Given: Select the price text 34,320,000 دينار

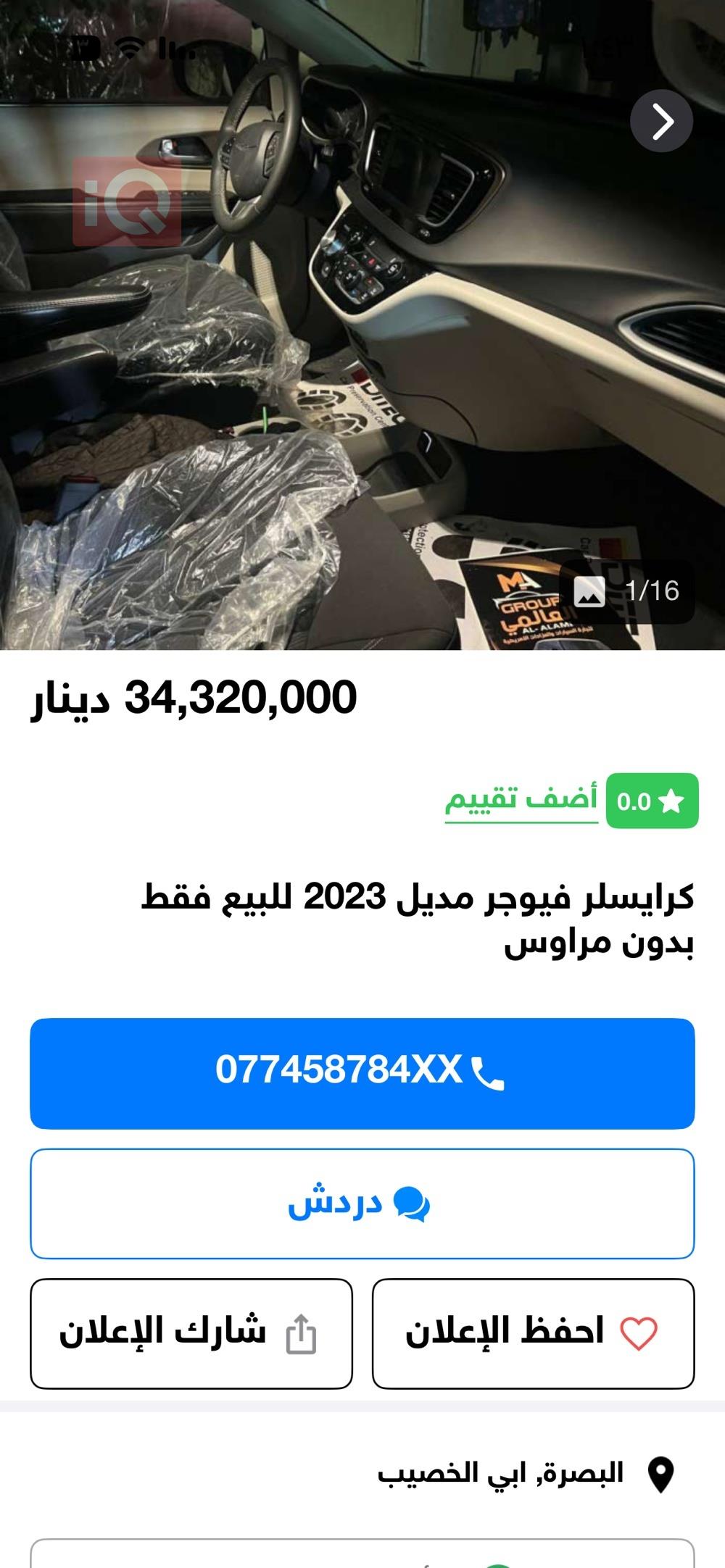Looking at the screenshot, I should pos(196,698).
